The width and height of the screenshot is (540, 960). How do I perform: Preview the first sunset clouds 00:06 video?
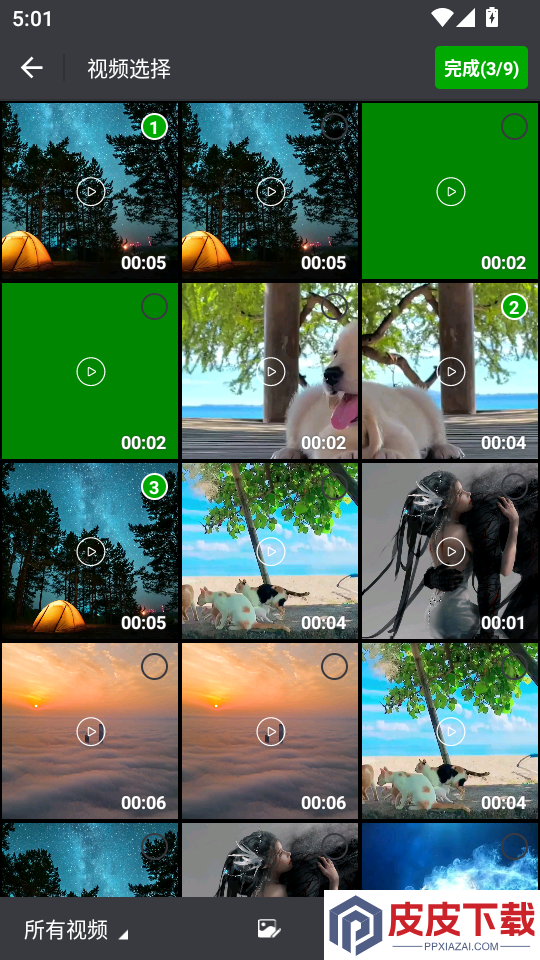click(x=91, y=732)
